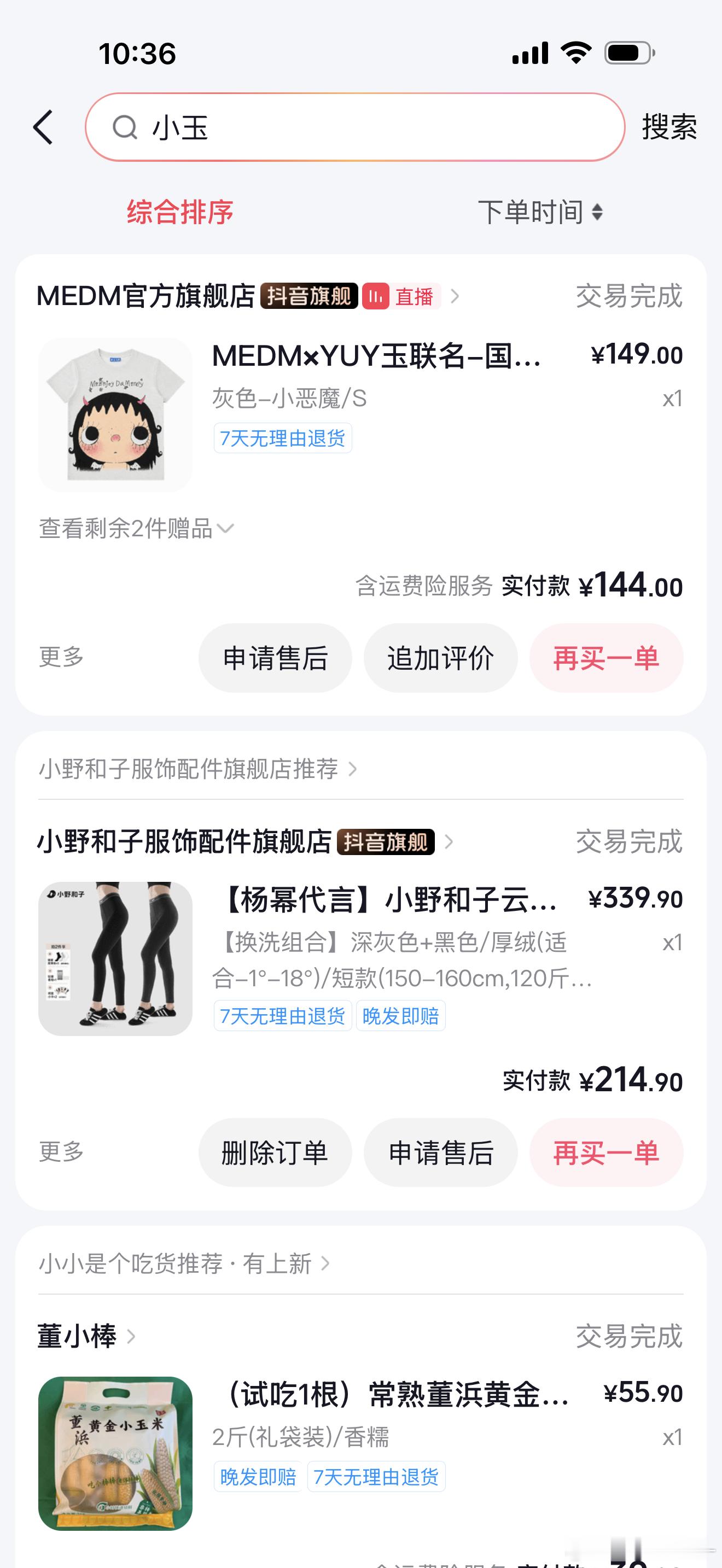Open the MEDM官方旗舰店 store page
Screen dimensions: 722x1568
146,296
